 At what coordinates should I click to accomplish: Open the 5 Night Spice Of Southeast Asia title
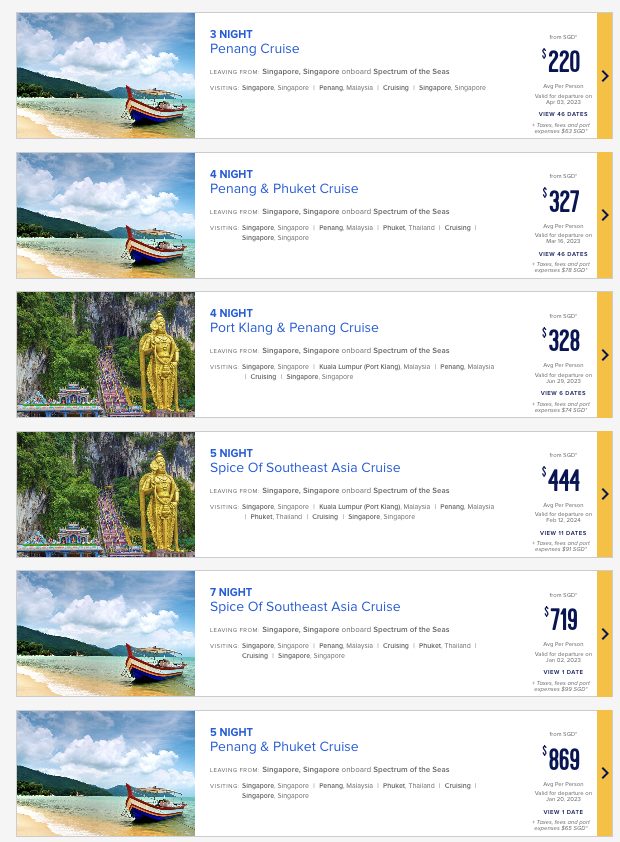pyautogui.click(x=305, y=468)
